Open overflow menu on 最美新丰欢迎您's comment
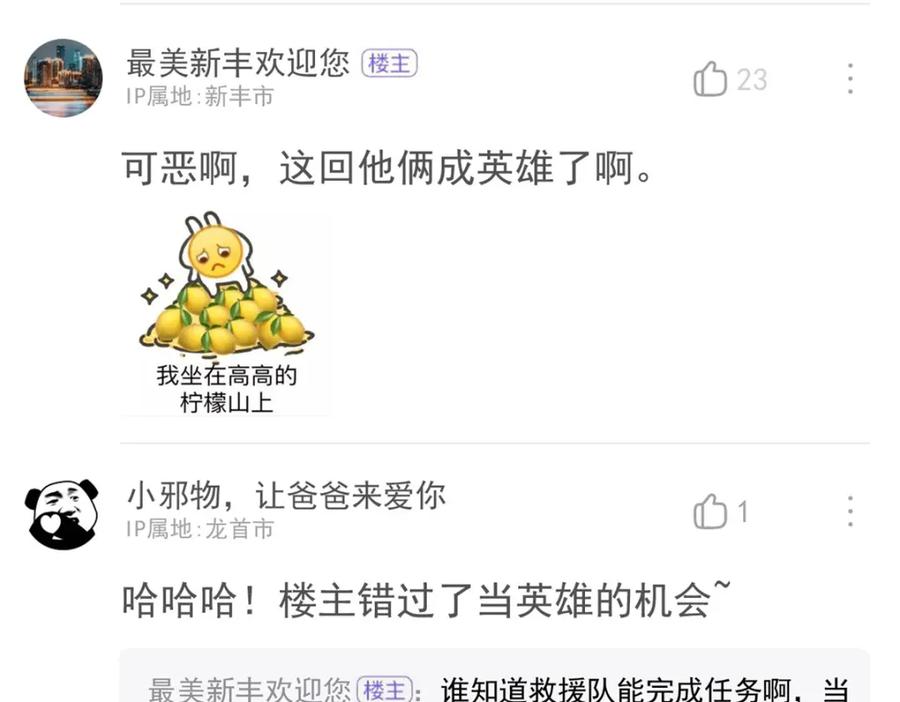Image resolution: width=900 pixels, height=702 pixels. coord(850,79)
